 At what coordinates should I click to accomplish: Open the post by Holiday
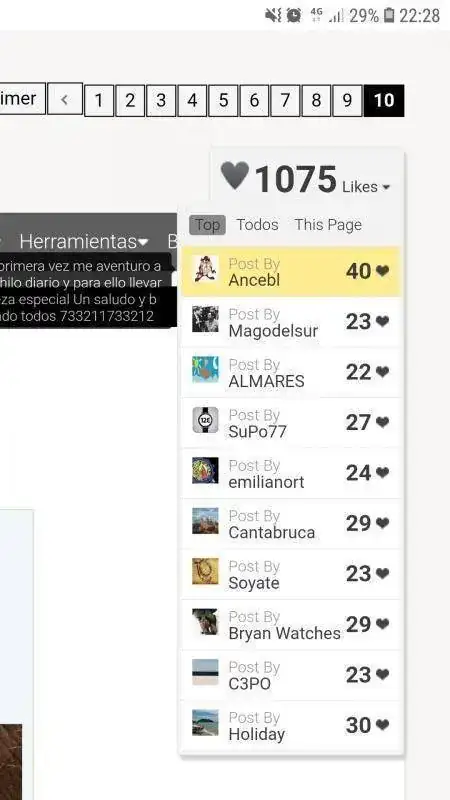pos(291,726)
